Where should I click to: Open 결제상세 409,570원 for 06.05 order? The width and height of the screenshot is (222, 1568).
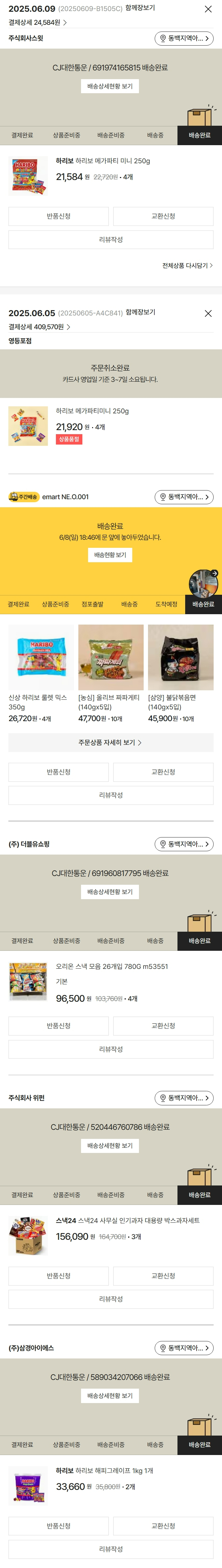40,327
